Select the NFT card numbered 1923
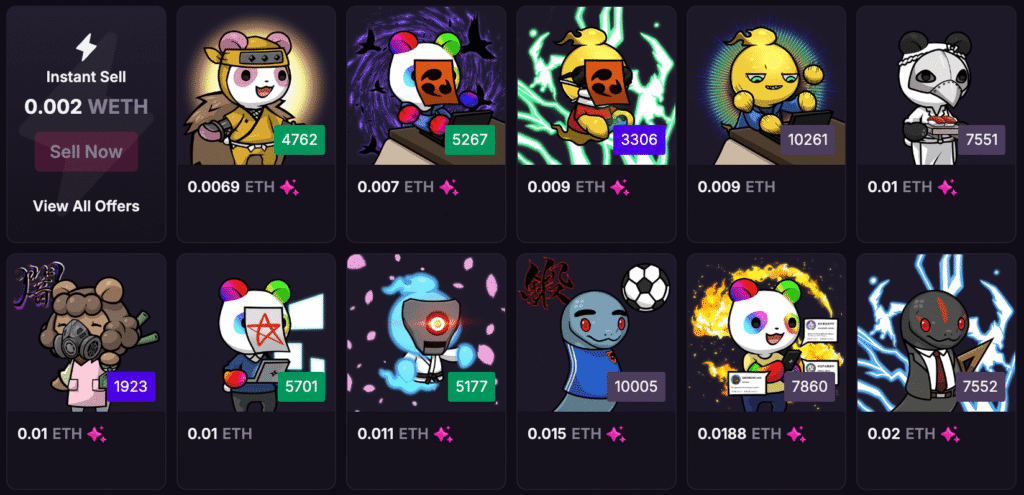 point(86,338)
